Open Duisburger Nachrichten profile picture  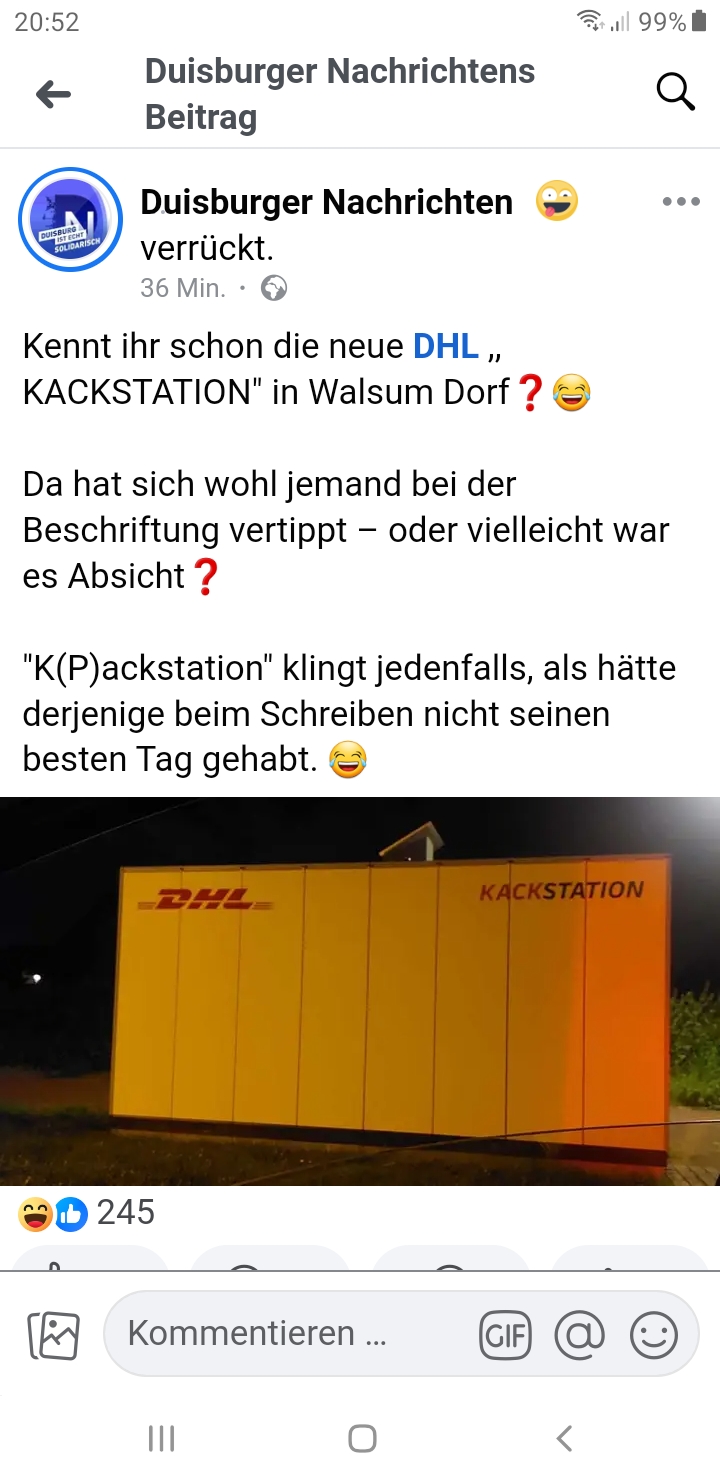70,220
